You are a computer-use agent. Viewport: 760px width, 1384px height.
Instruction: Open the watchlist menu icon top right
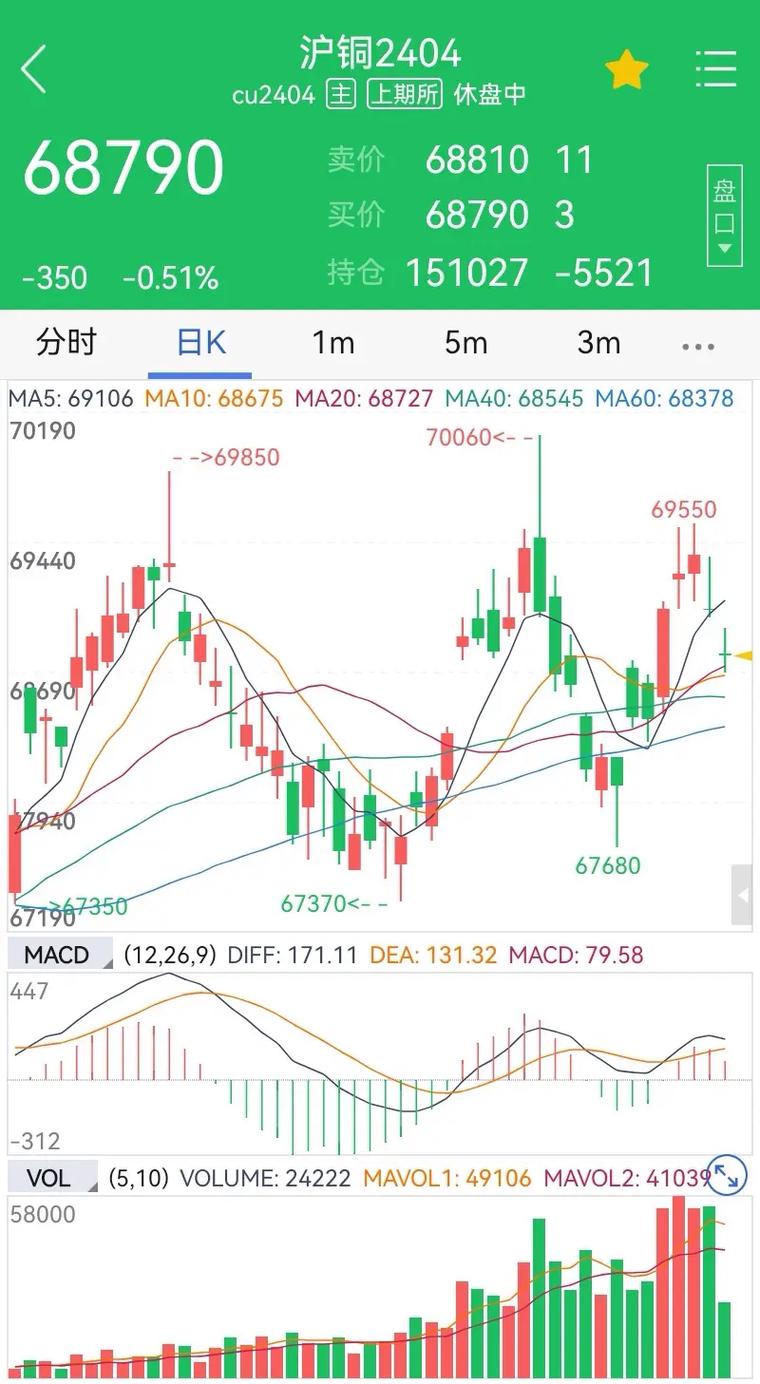[x=716, y=68]
